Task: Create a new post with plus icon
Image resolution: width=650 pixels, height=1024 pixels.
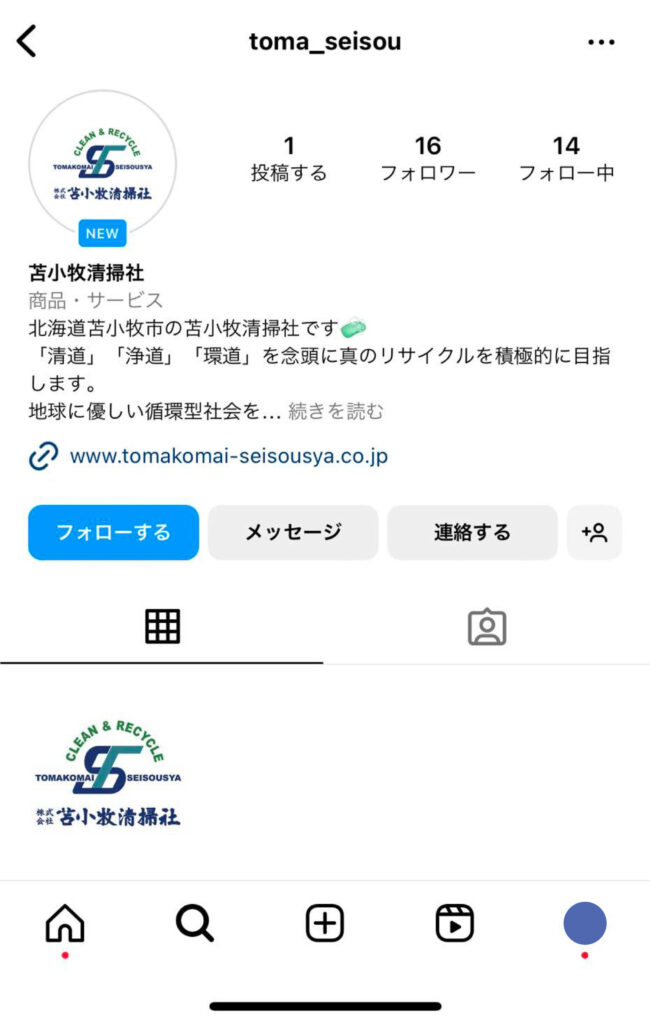Action: pyautogui.click(x=324, y=923)
